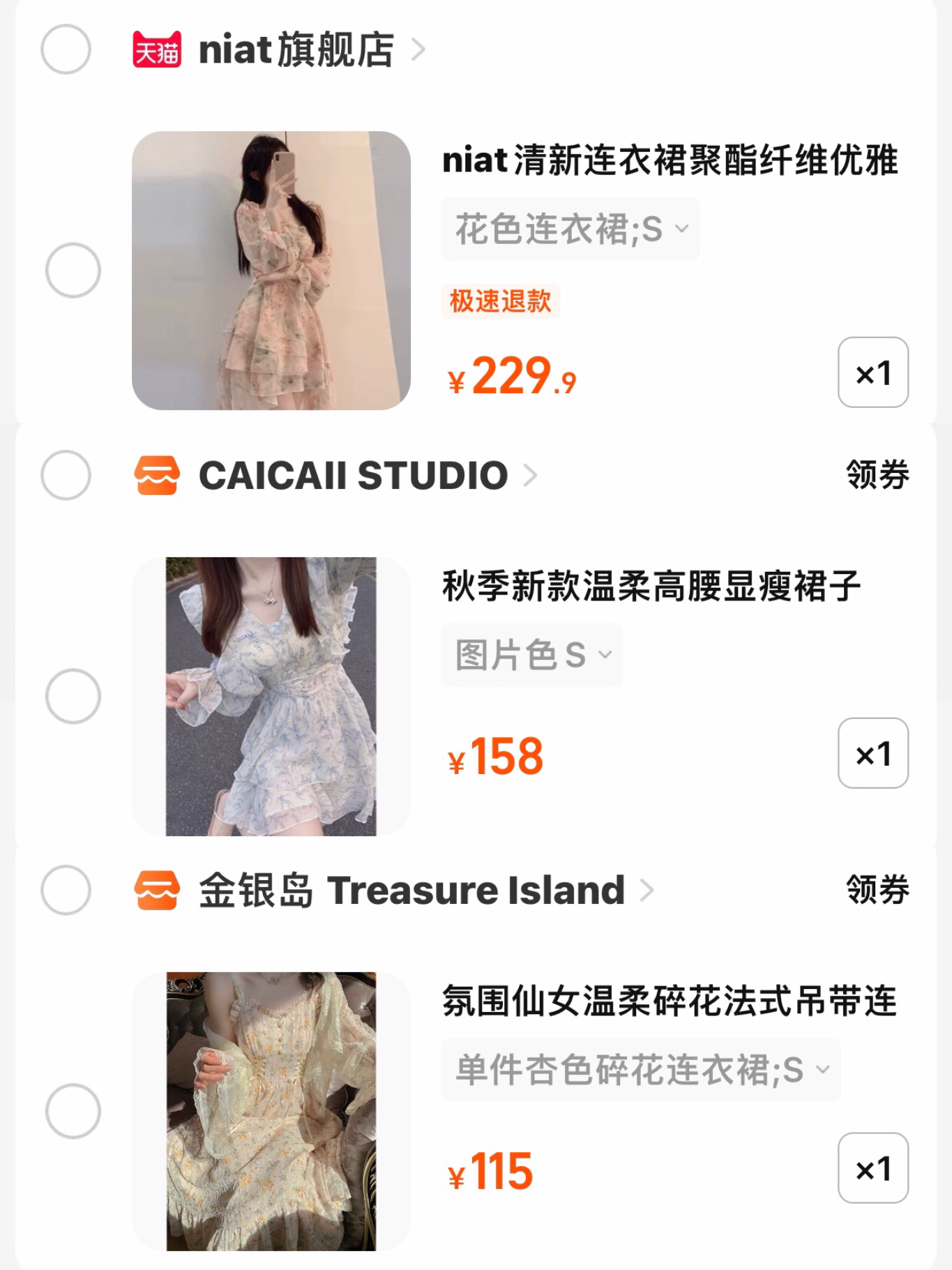Open the niat清新连衣裙 product image

[x=271, y=271]
